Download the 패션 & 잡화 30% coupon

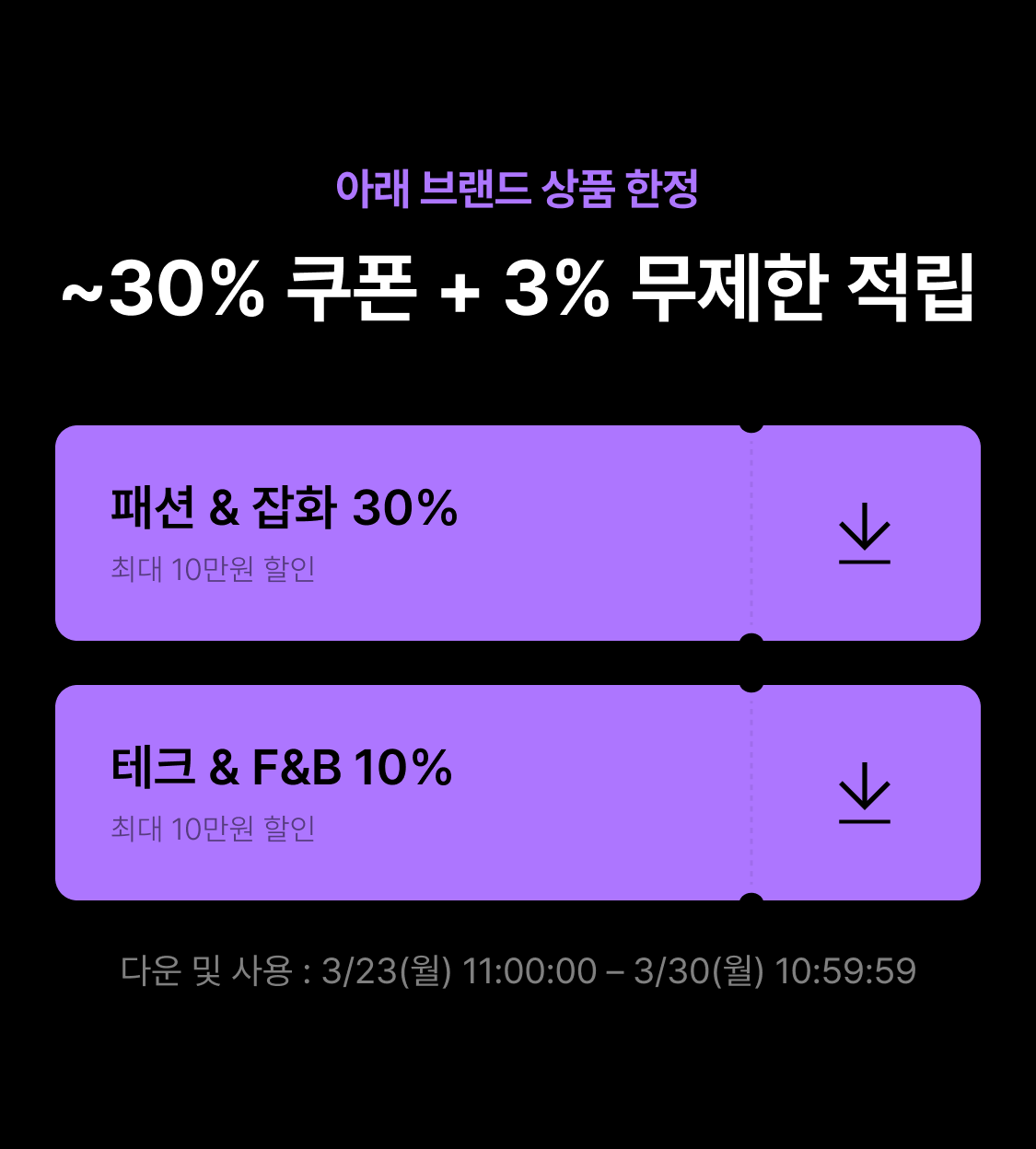[865, 533]
